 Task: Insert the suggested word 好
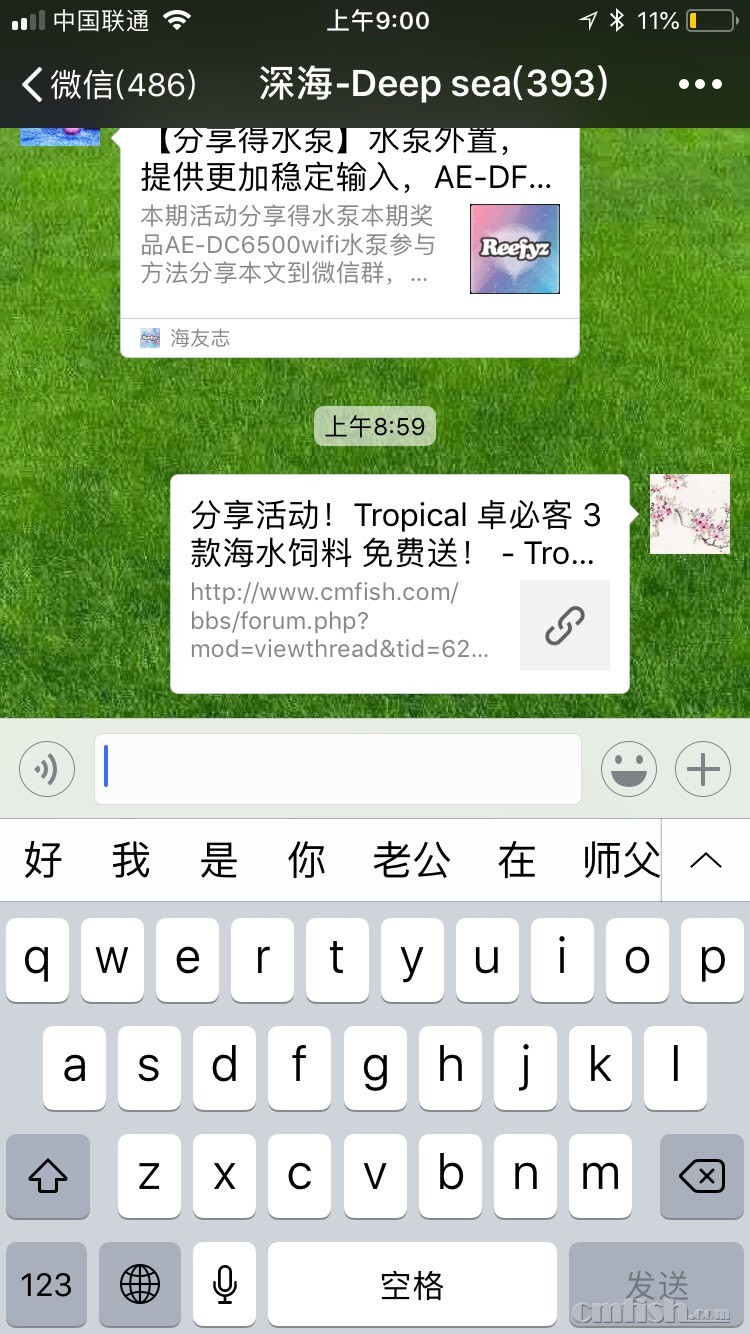[43, 860]
